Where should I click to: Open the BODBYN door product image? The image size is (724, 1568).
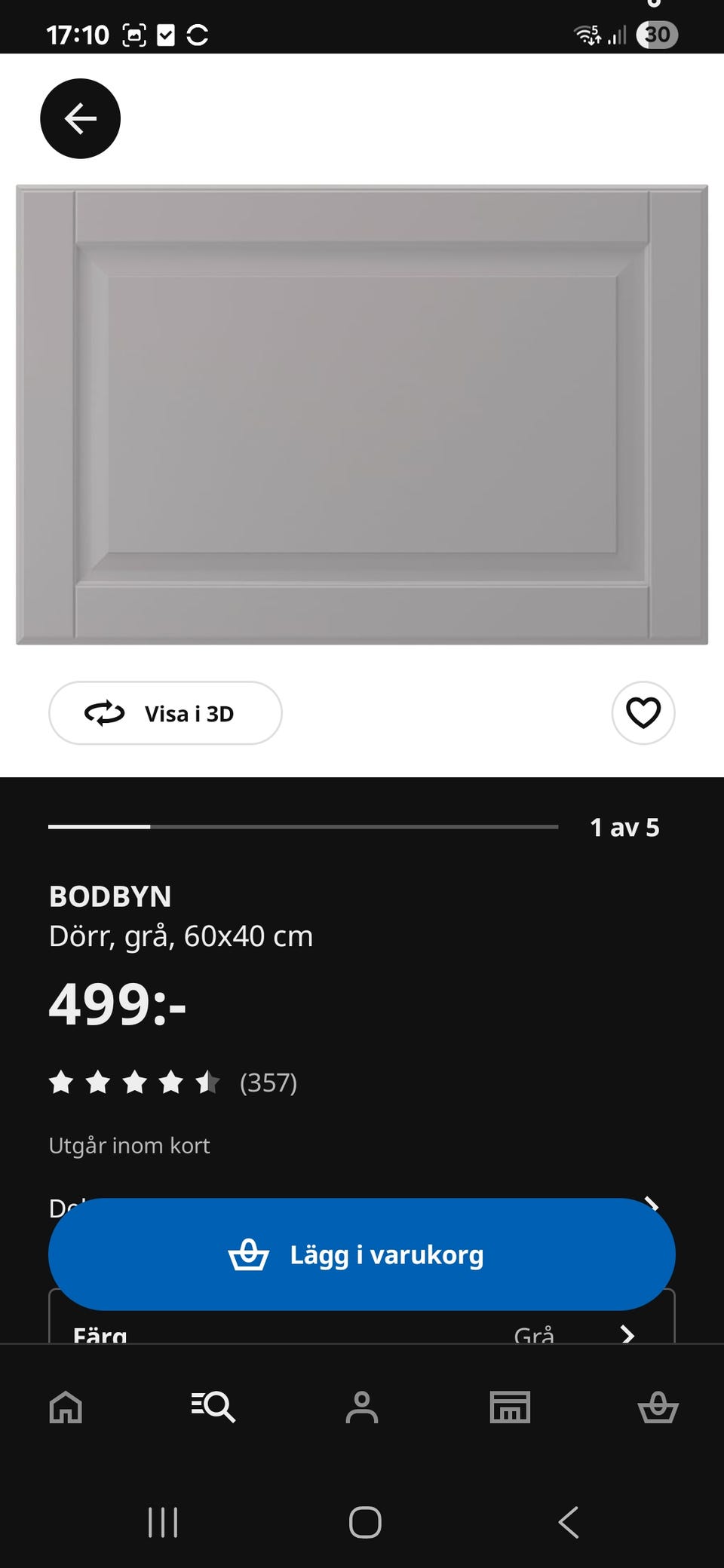coord(362,415)
